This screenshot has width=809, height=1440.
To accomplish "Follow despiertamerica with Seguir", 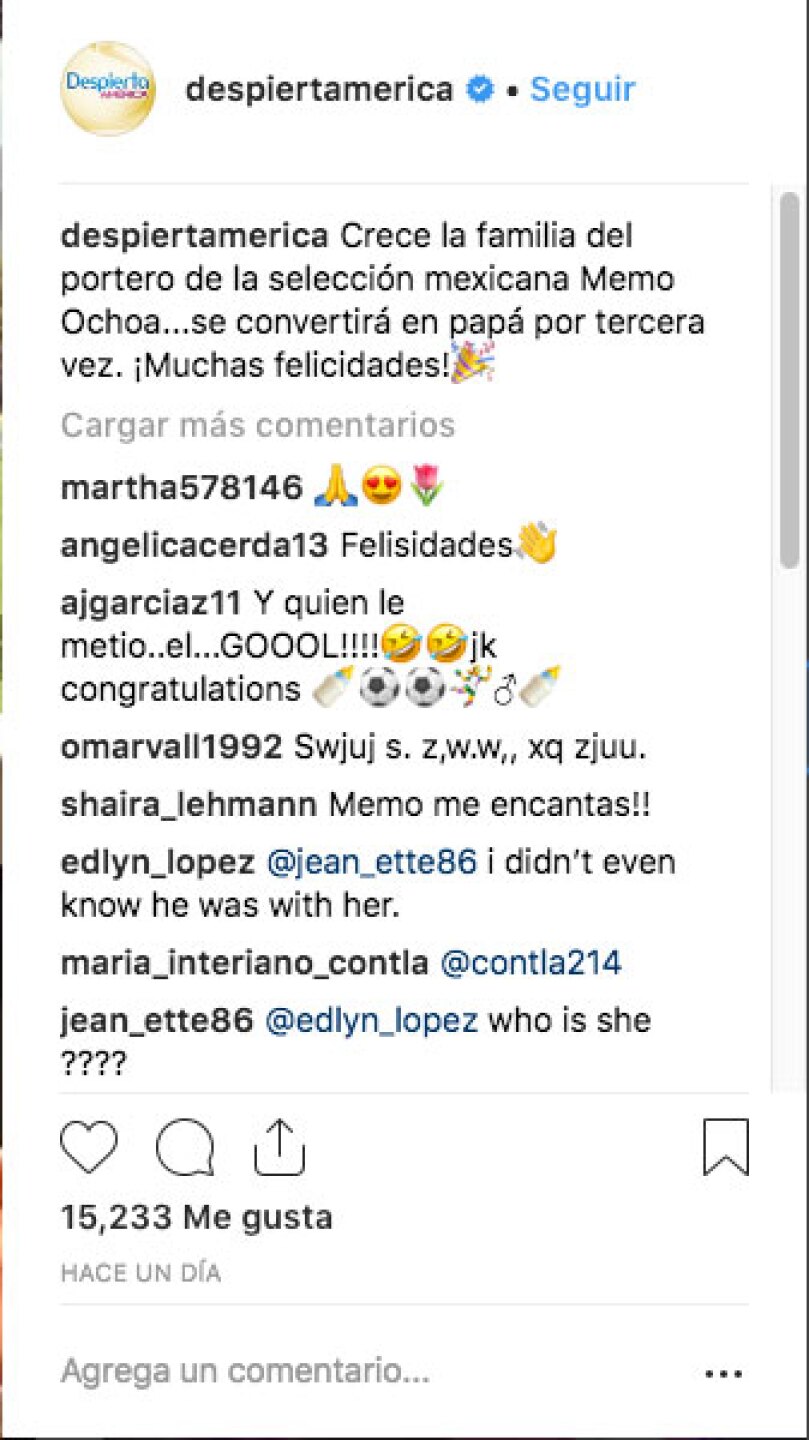I will pos(582,89).
